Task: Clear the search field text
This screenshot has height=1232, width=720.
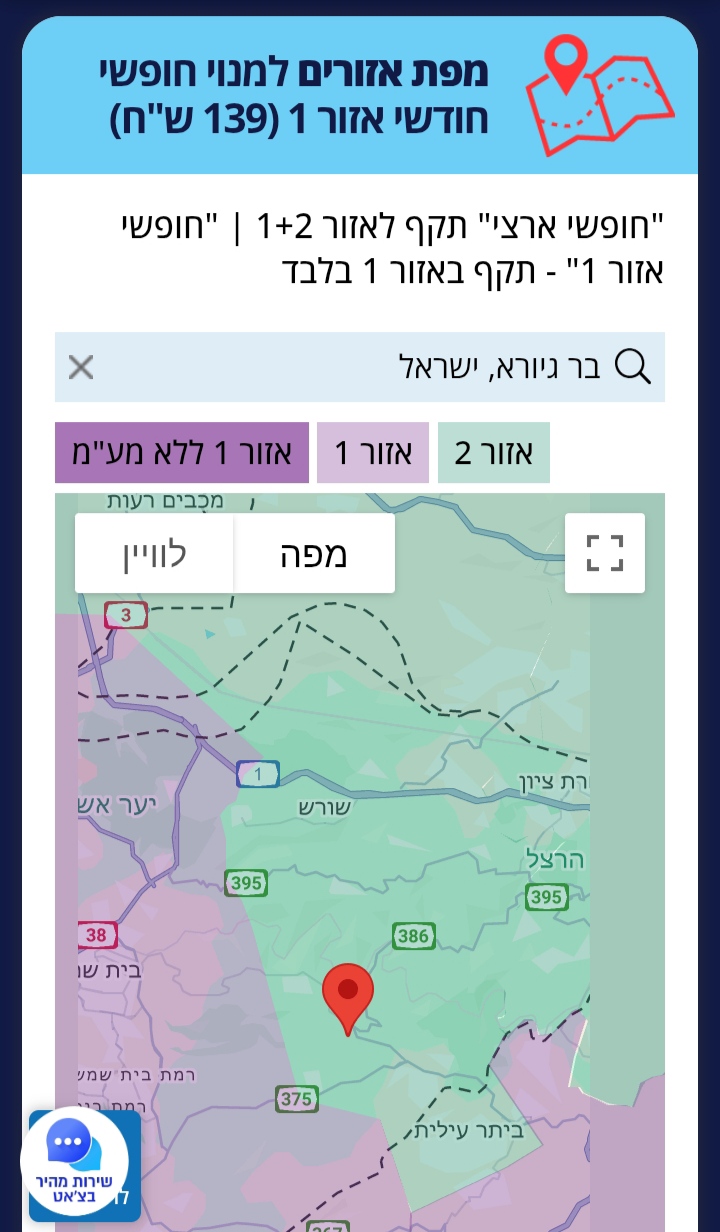Action: [81, 367]
